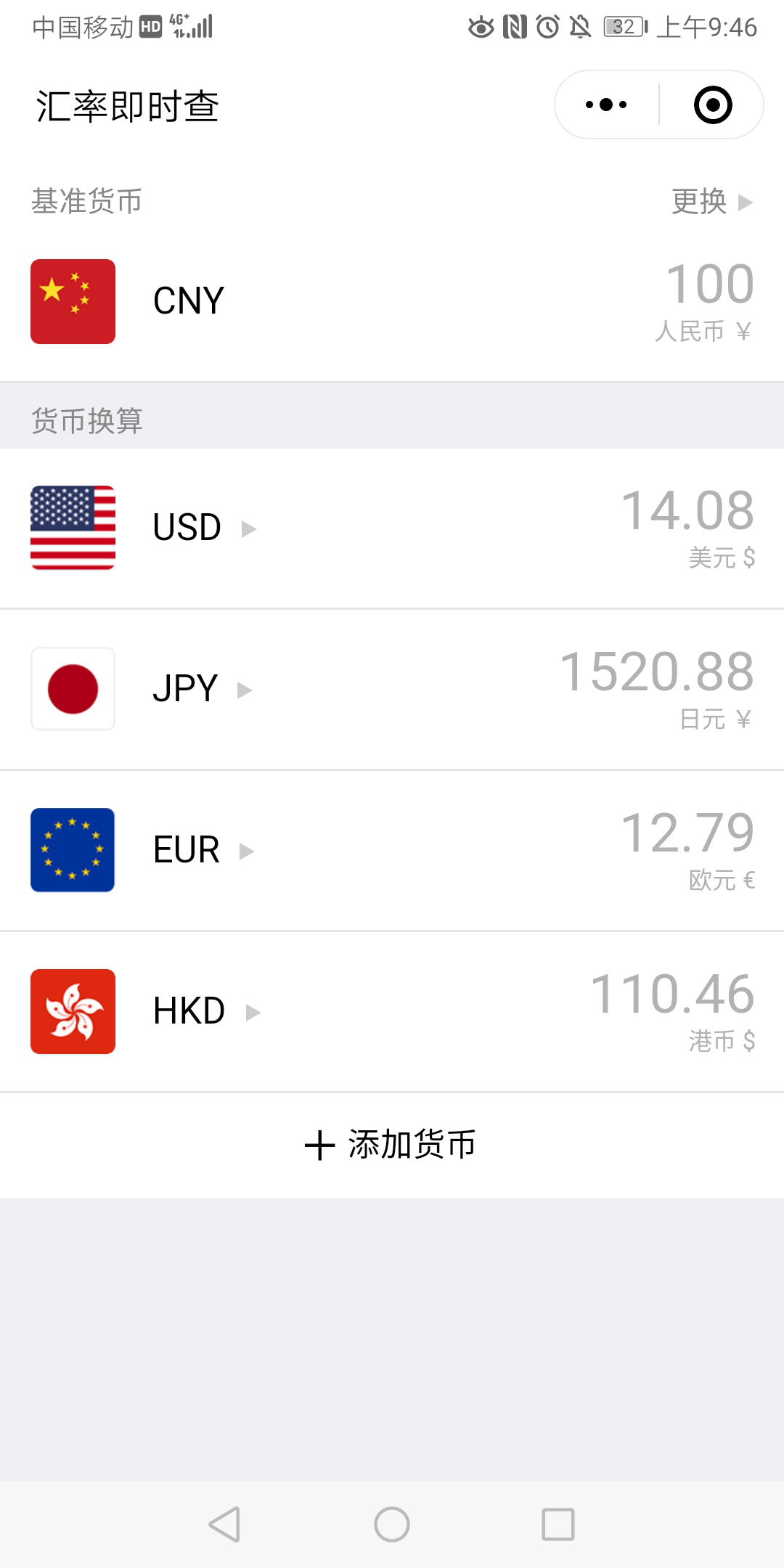The width and height of the screenshot is (784, 1568).
Task: Tap the home circle in the navigation bar
Action: click(x=391, y=1524)
